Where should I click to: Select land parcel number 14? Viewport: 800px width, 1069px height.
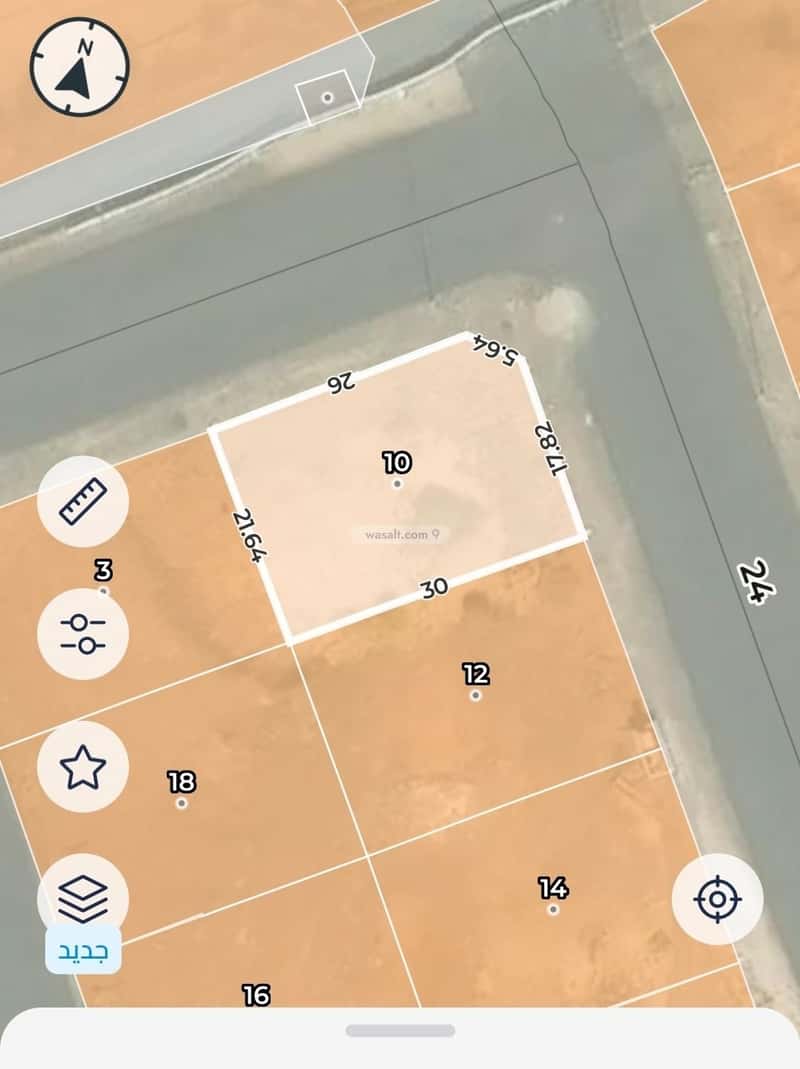pyautogui.click(x=553, y=908)
